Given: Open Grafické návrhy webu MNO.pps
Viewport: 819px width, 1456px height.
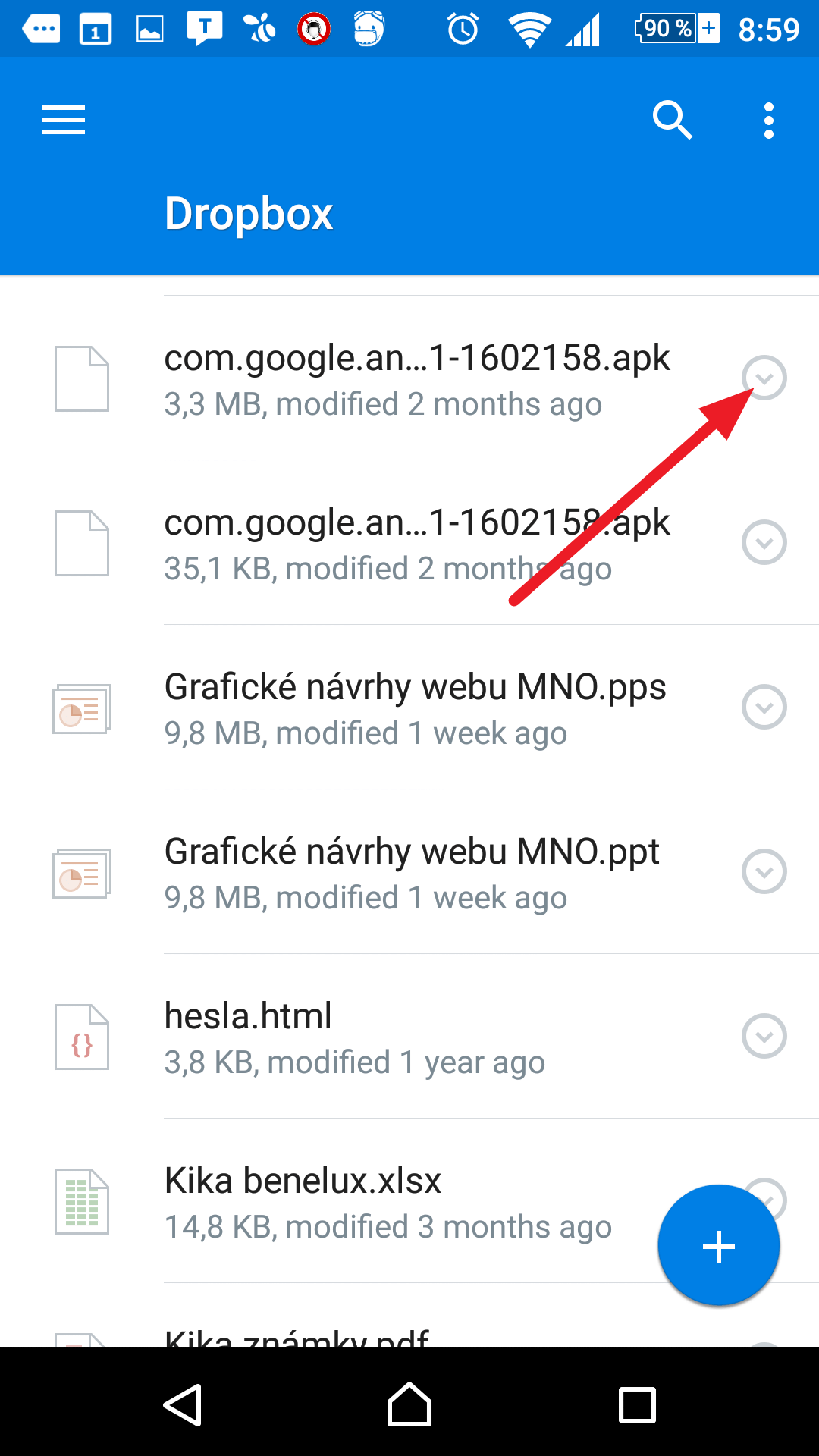Looking at the screenshot, I should point(409,708).
